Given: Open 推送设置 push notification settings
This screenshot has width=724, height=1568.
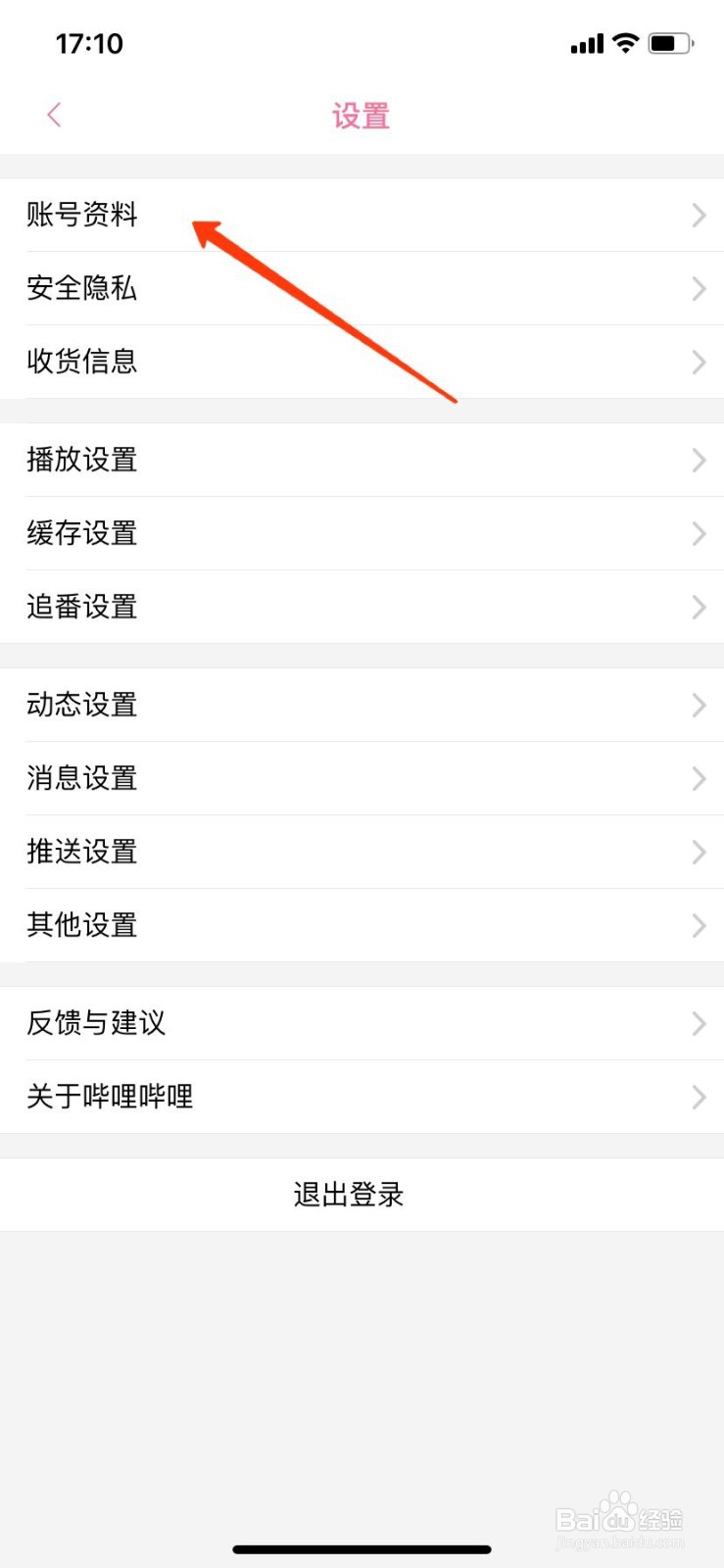Looking at the screenshot, I should click(82, 852).
